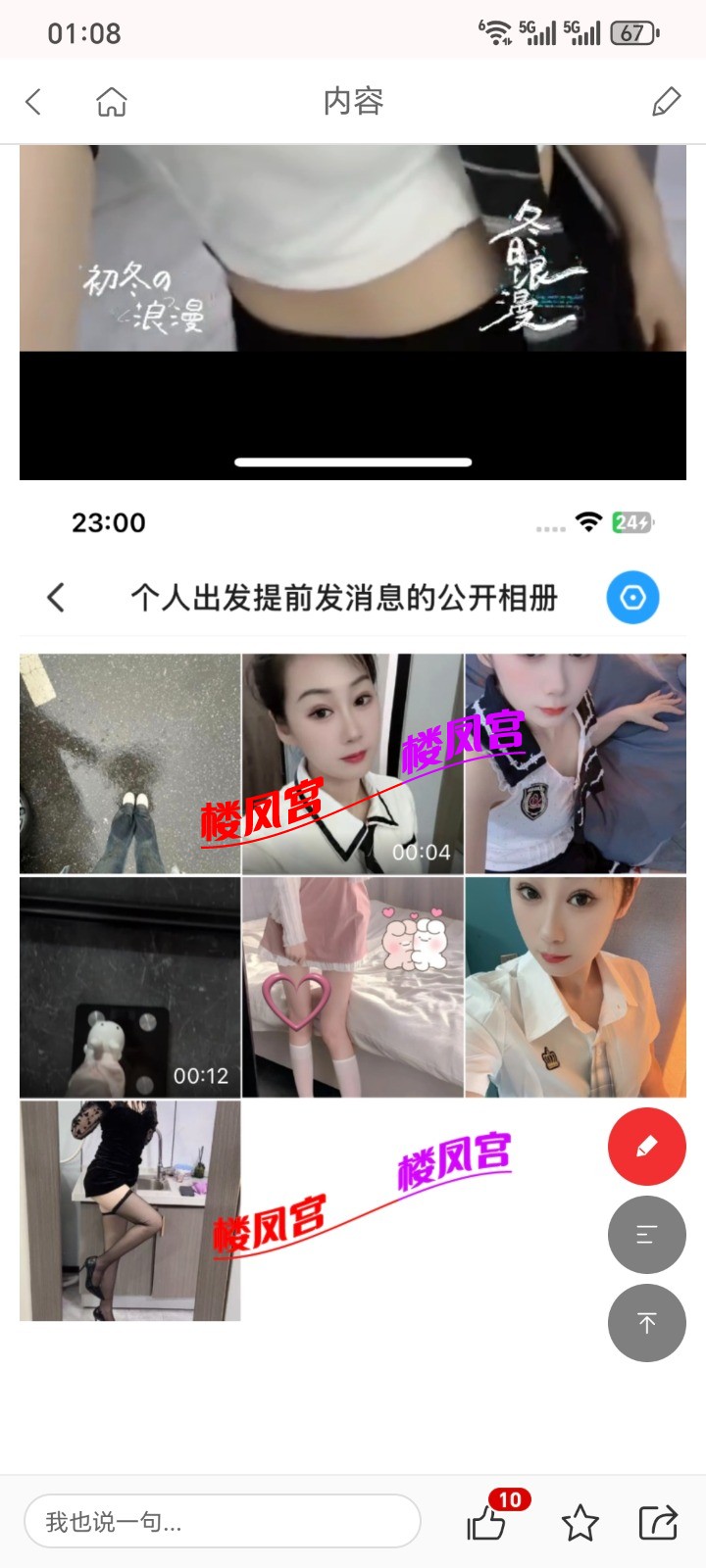The width and height of the screenshot is (706, 1568).
Task: Tap the 我也说一句 comment field
Action: click(222, 1521)
